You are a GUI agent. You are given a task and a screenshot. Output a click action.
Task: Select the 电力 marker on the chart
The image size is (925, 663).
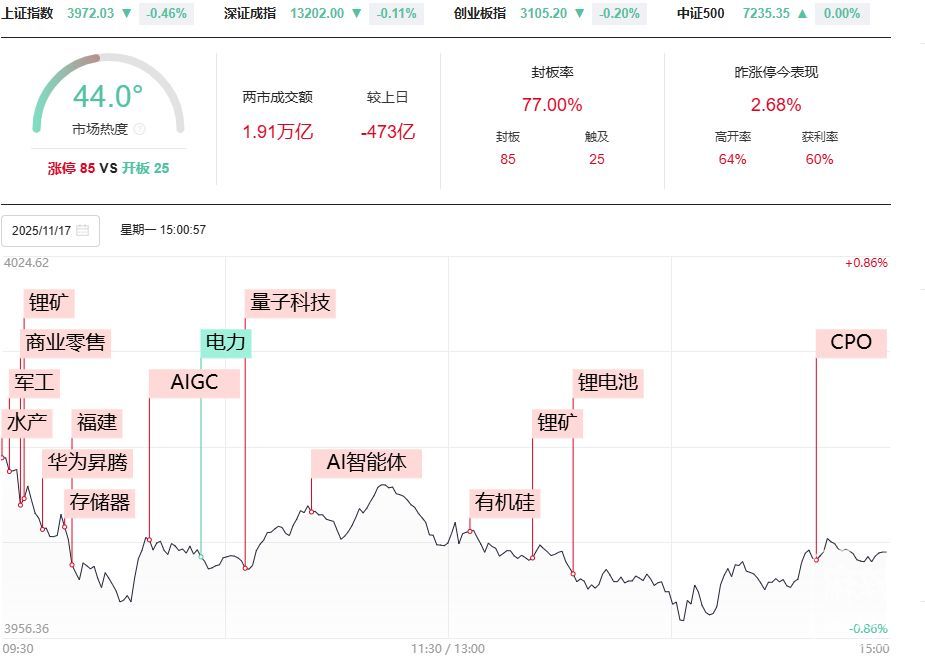(x=225, y=343)
